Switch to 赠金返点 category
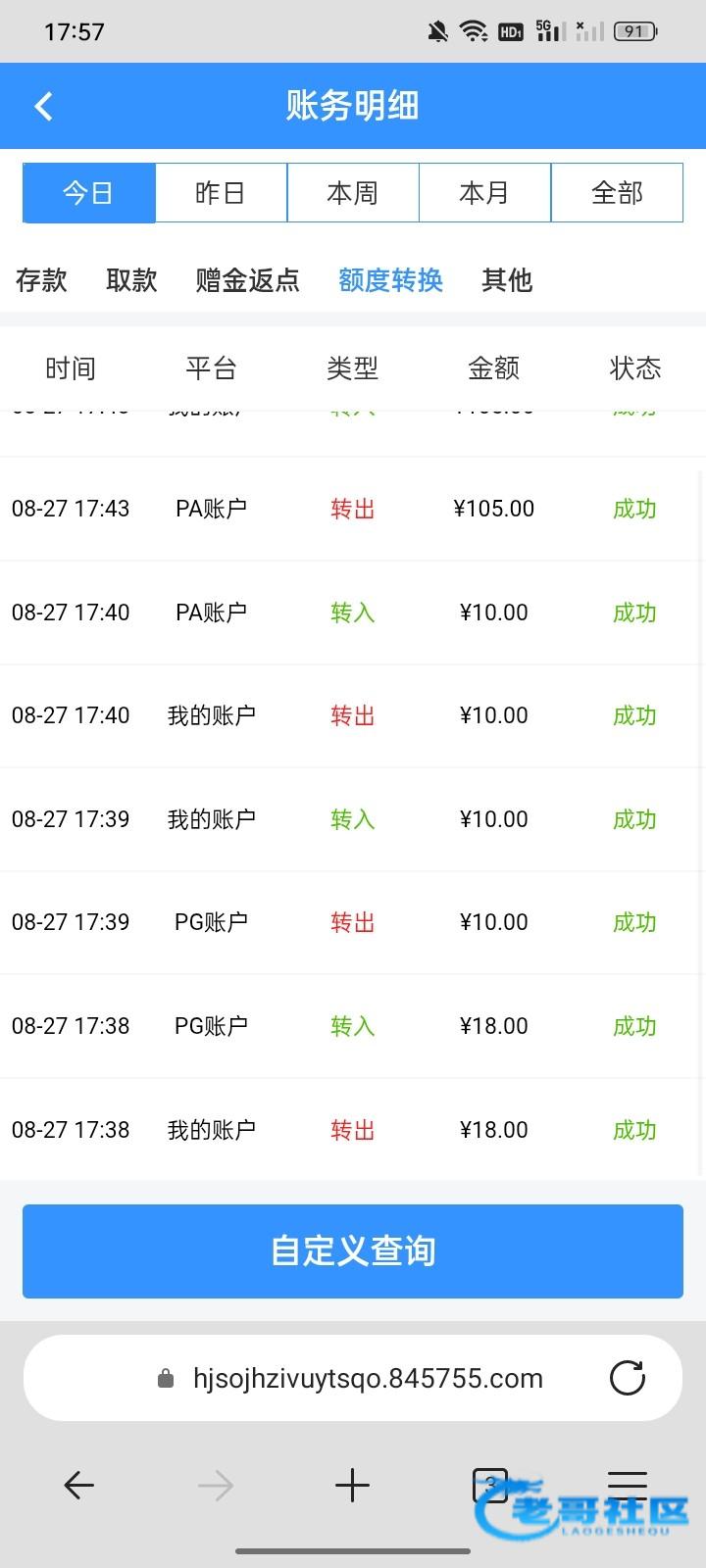Screen dimensions: 706x1568 point(247,280)
